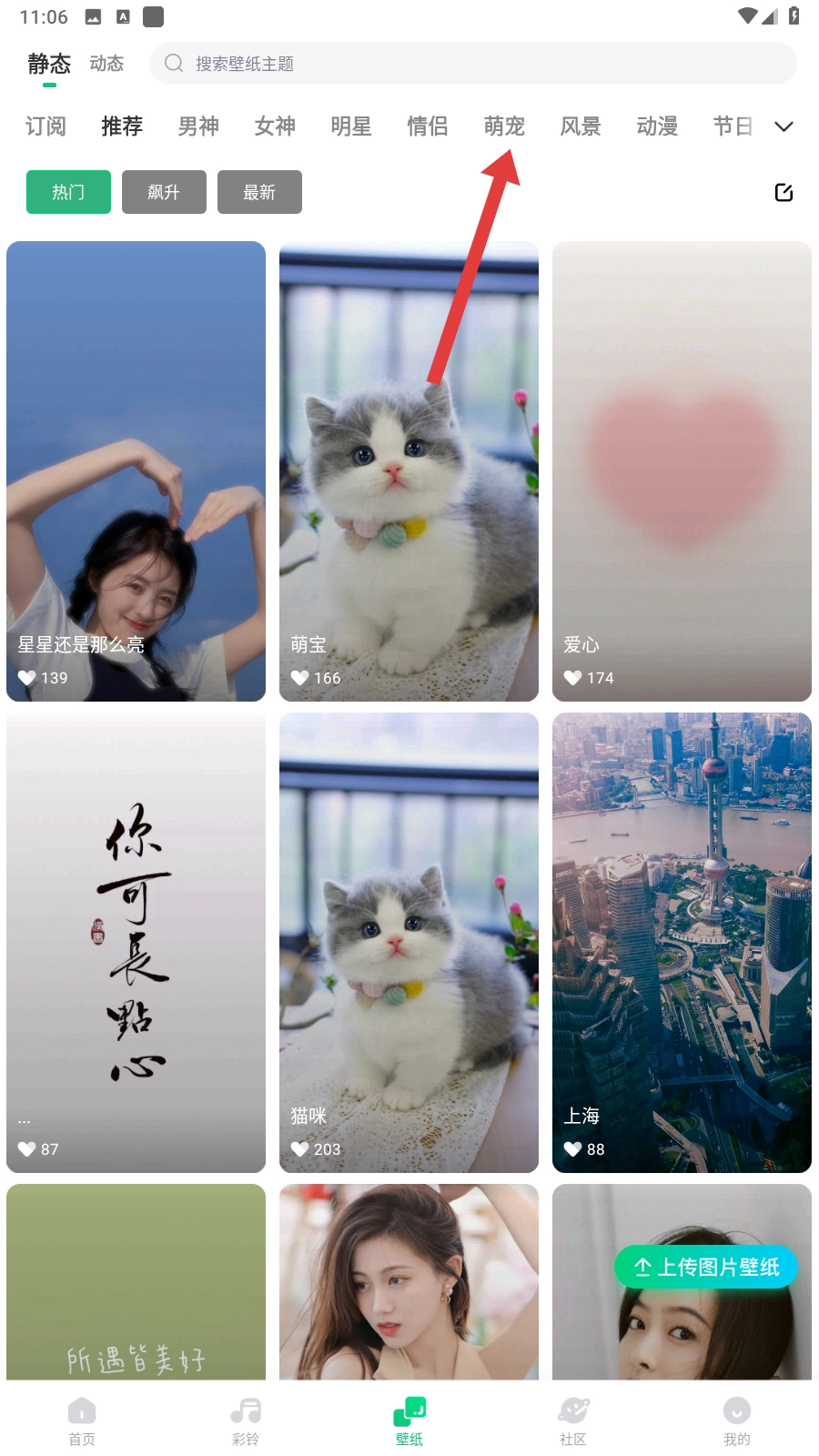Select the 萌宠 category tab
Image resolution: width=819 pixels, height=1456 pixels.
(x=504, y=126)
